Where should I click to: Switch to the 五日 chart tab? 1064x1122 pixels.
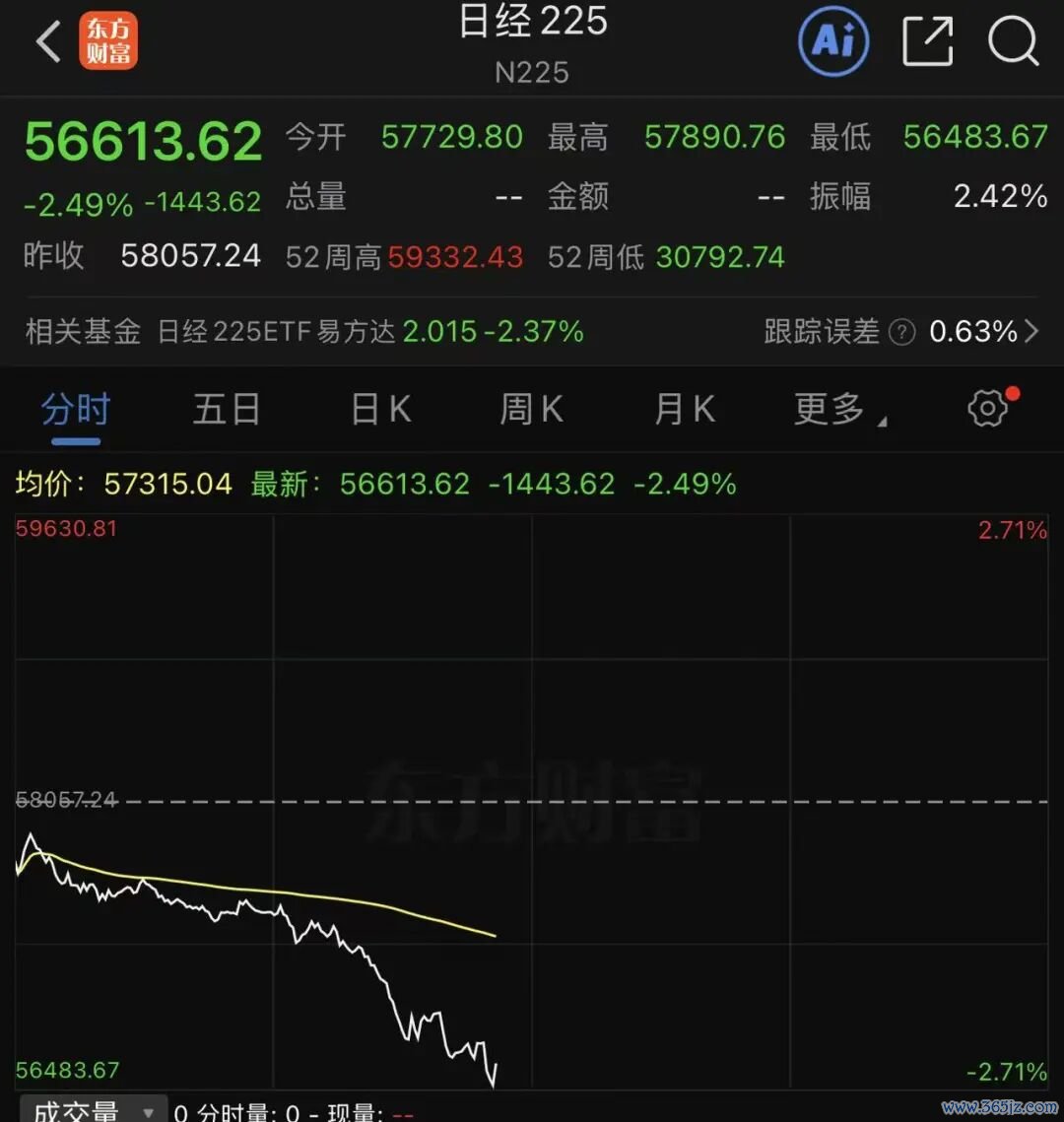pos(227,410)
